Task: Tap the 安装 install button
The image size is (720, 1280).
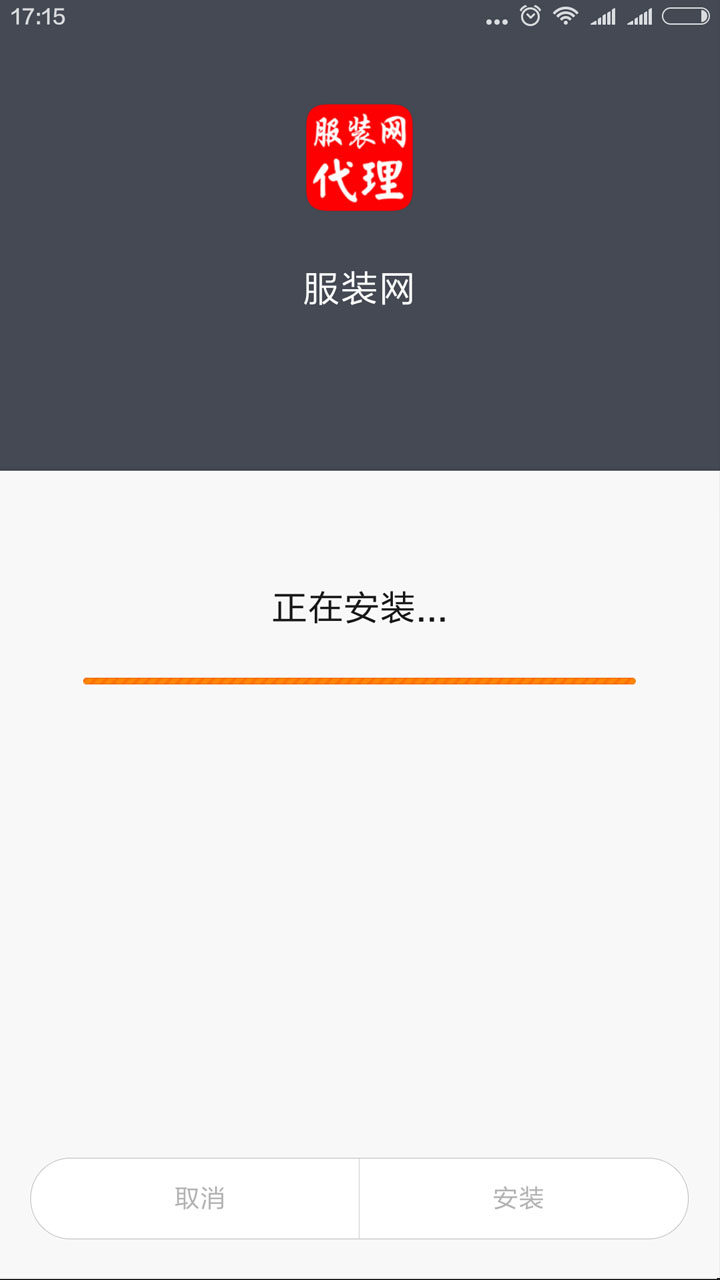Action: pos(520,1198)
